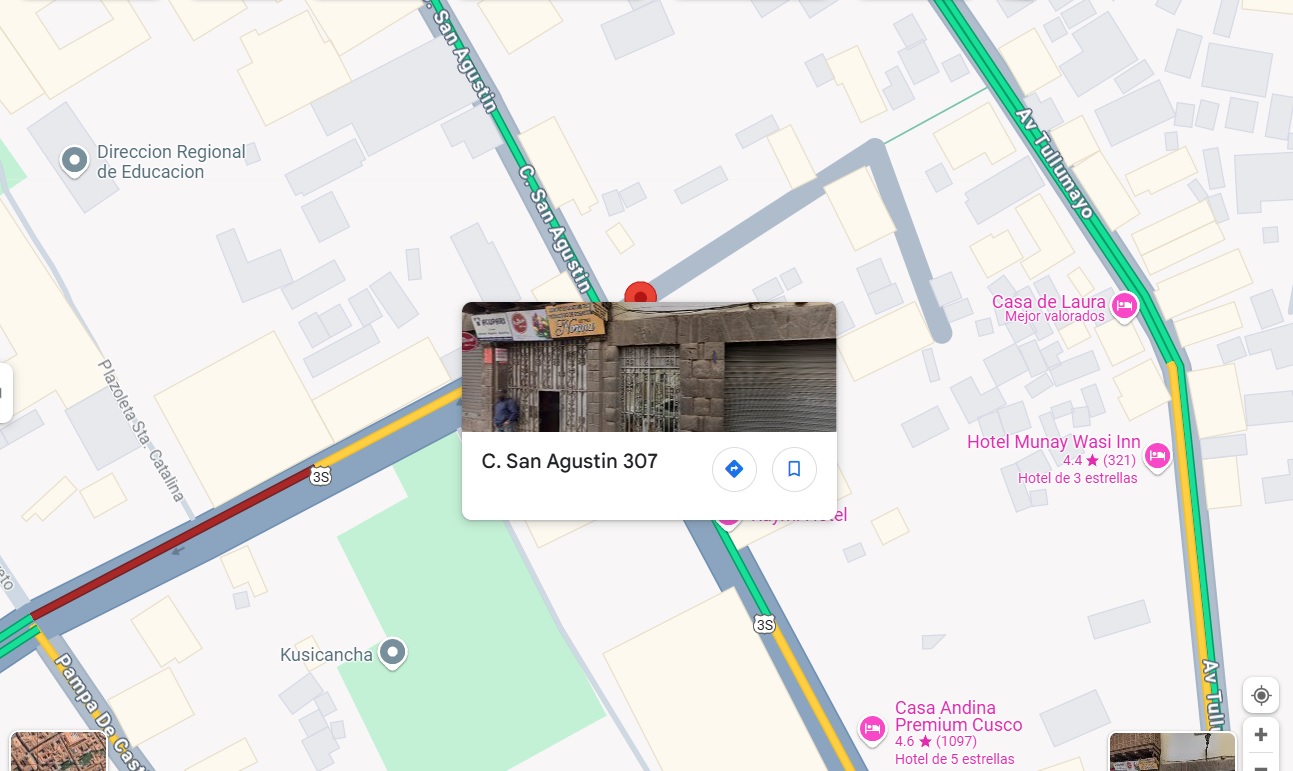This screenshot has width=1293, height=771.
Task: Center the map on my location
Action: (1261, 695)
